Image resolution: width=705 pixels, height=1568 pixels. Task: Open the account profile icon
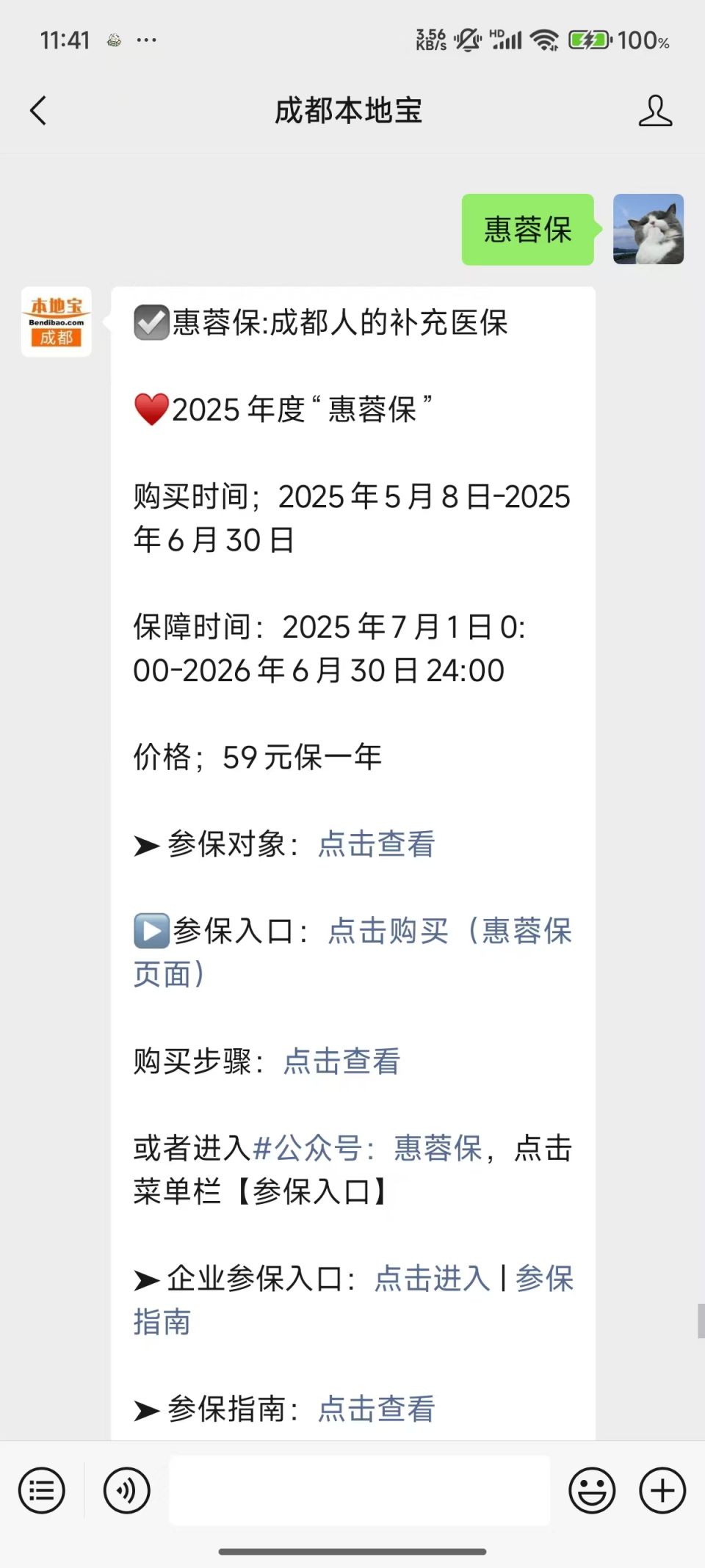(x=655, y=111)
